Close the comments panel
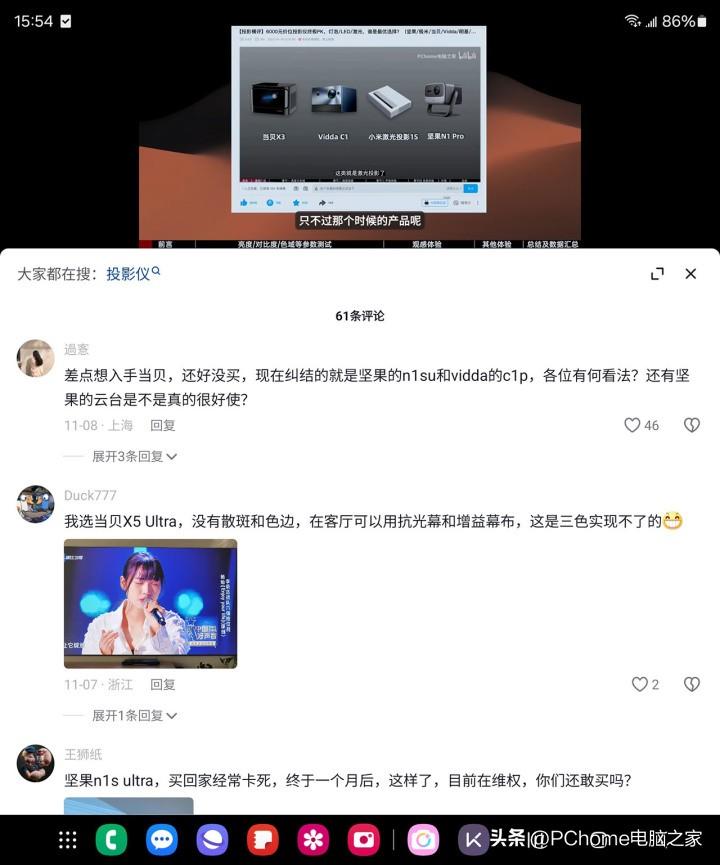Image resolution: width=720 pixels, height=865 pixels. tap(690, 273)
